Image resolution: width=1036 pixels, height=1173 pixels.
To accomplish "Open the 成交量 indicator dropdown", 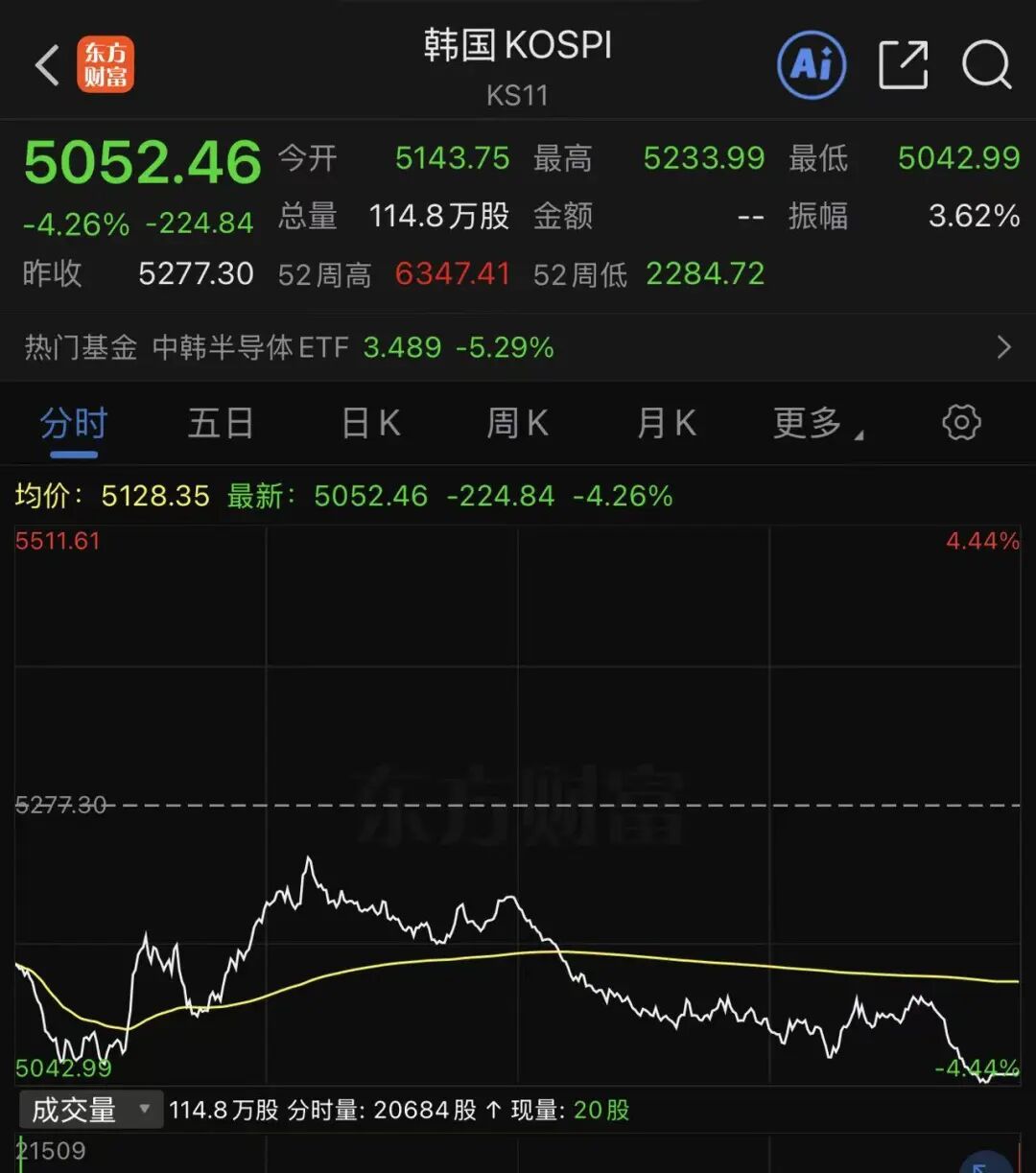I will coord(91,1111).
